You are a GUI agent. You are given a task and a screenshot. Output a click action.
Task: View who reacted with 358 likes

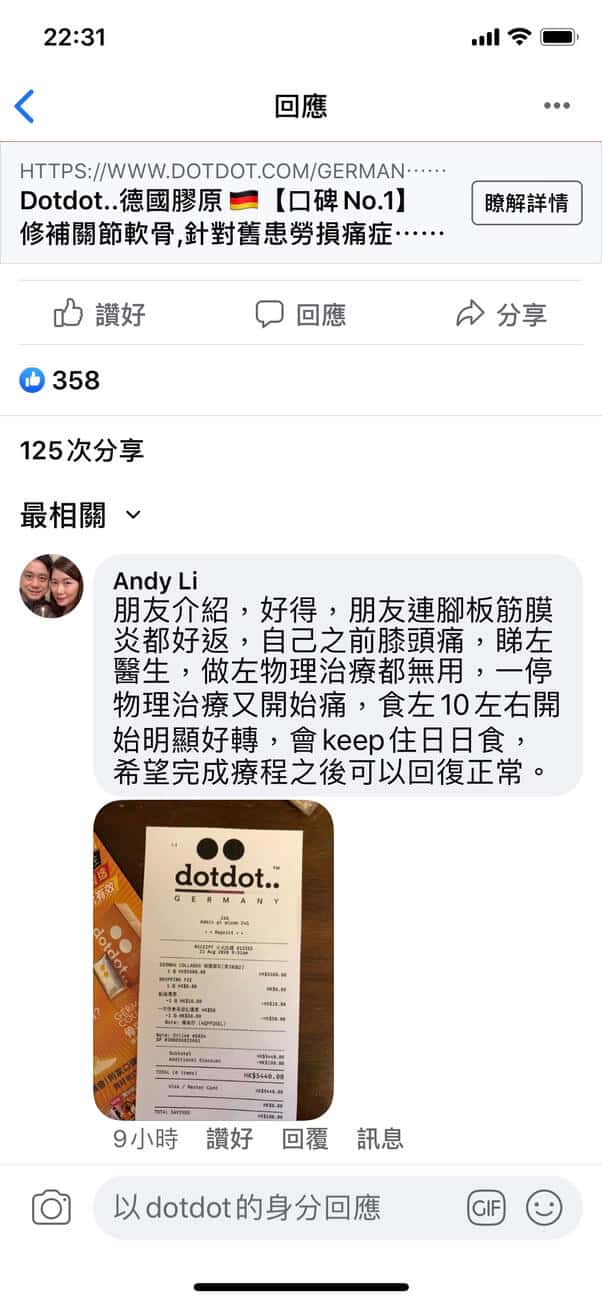coord(60,380)
